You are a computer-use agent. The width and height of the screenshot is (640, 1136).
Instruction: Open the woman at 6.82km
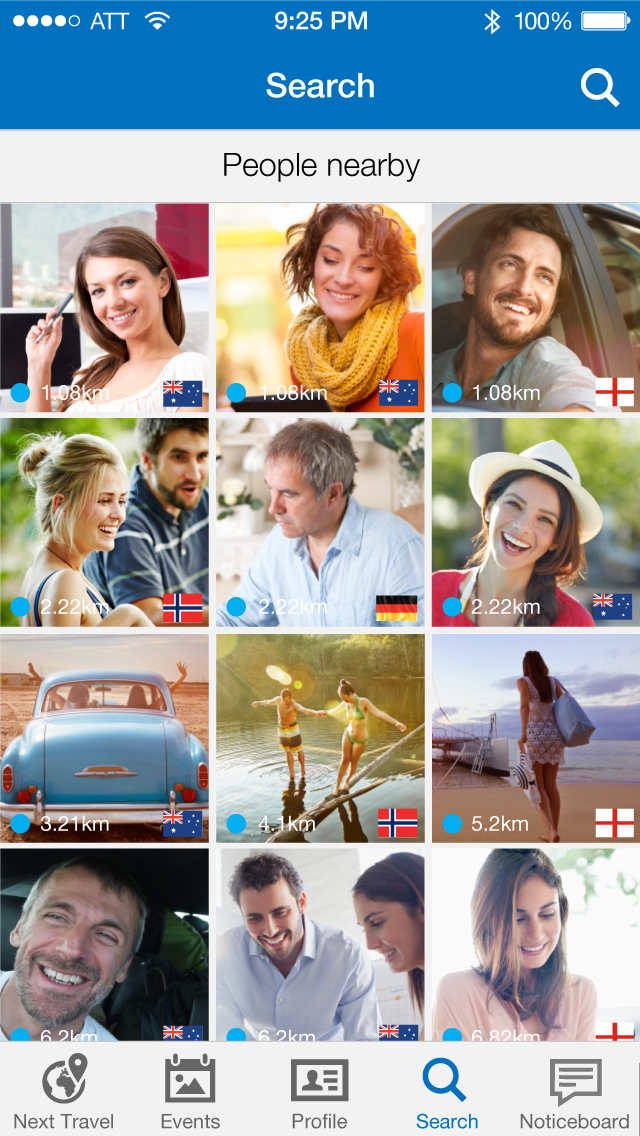[536, 945]
